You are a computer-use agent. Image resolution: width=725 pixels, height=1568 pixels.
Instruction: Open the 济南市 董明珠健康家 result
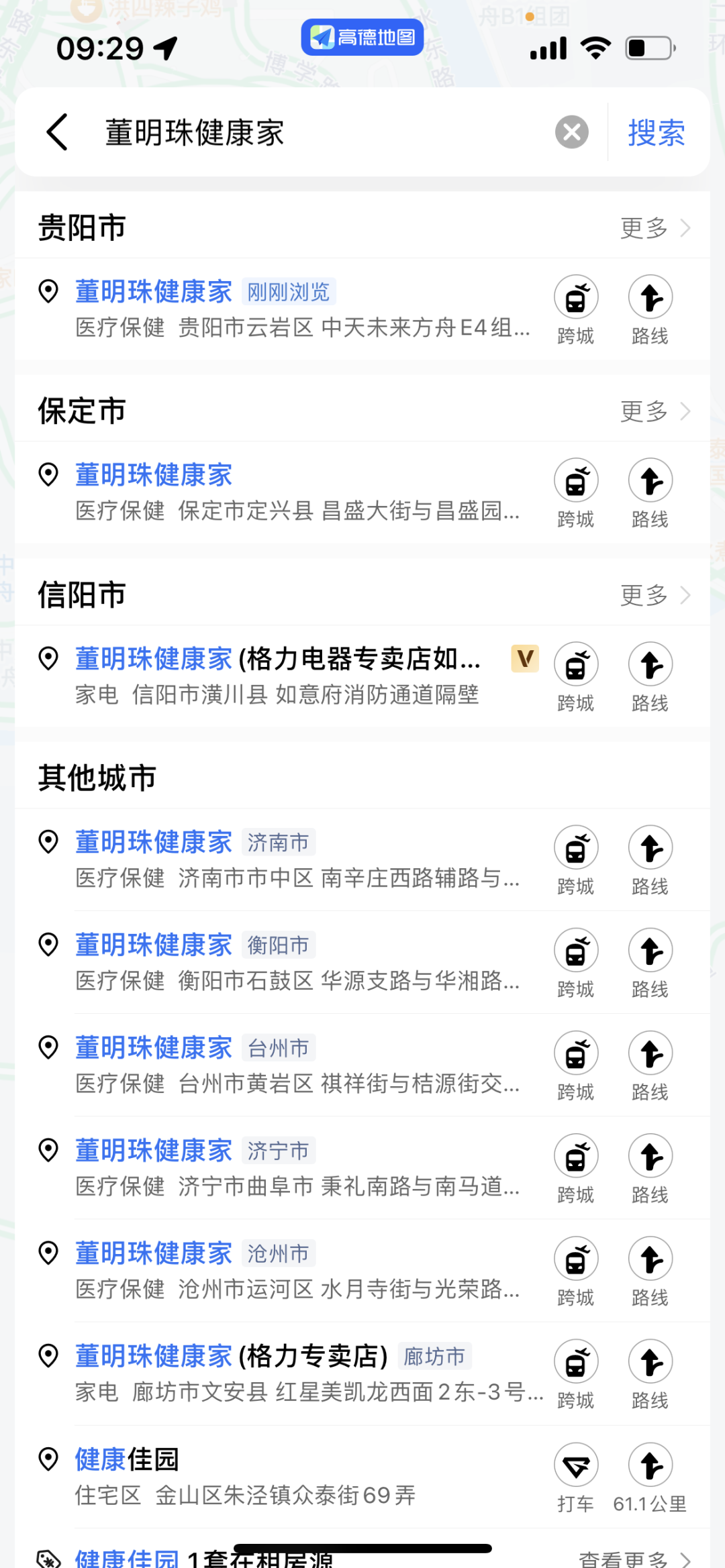282,859
